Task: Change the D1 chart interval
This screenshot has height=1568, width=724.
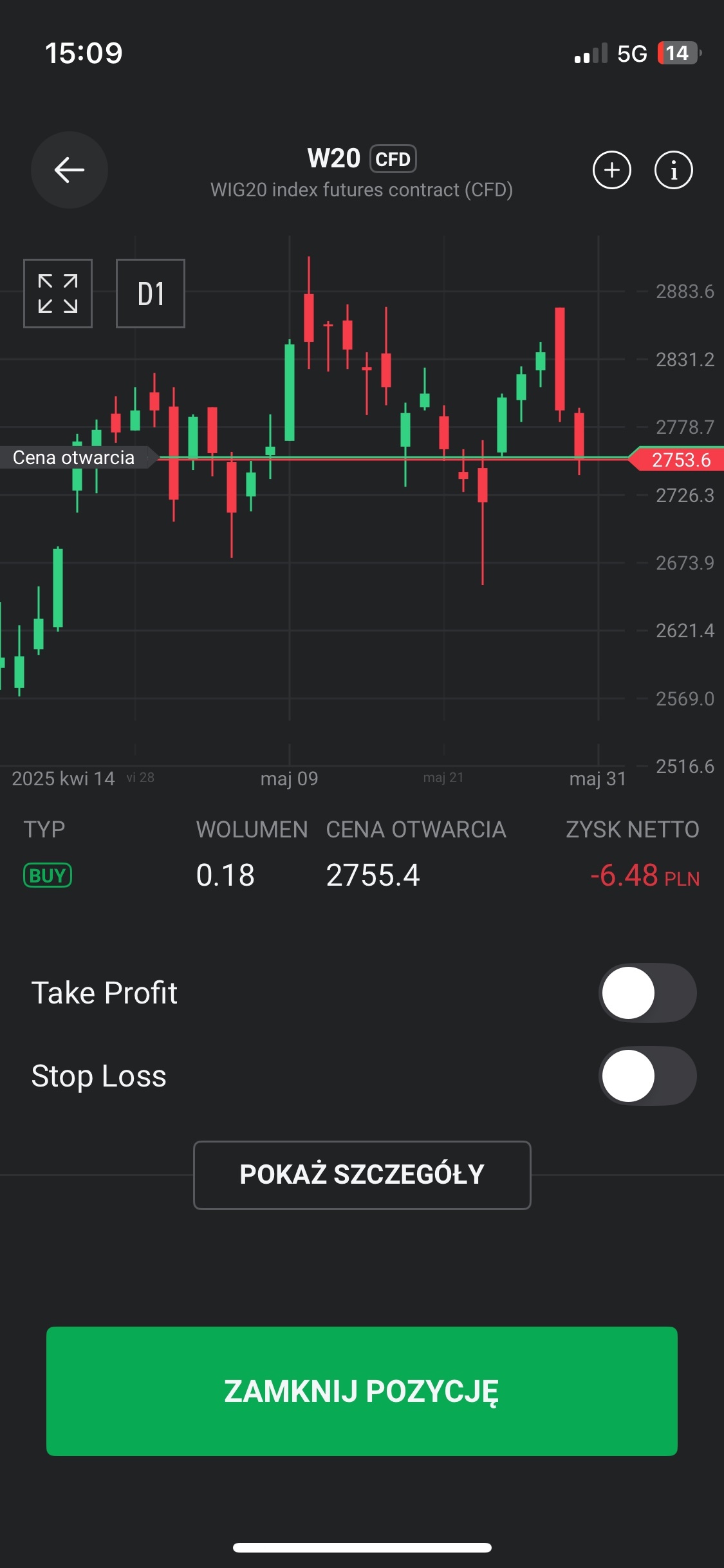Action: coord(151,294)
